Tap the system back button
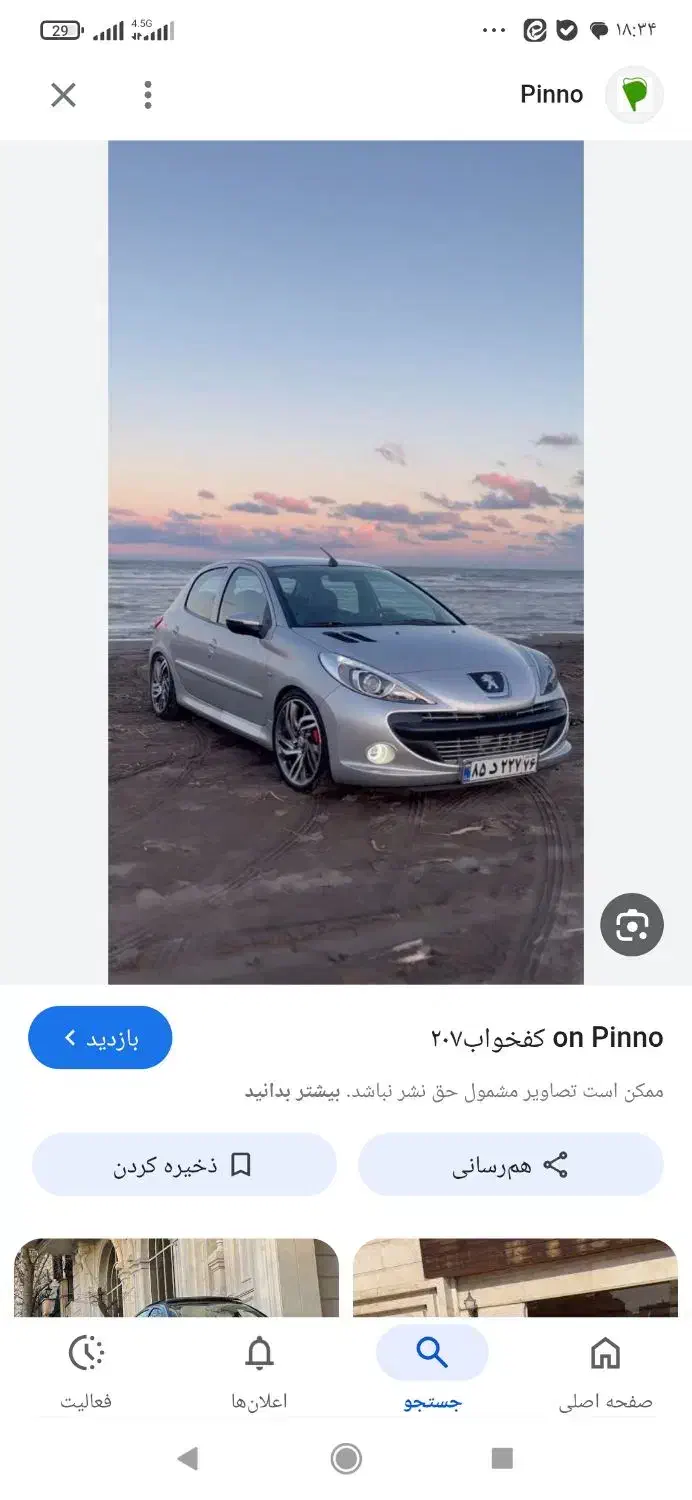692x1500 pixels. [x=188, y=1459]
